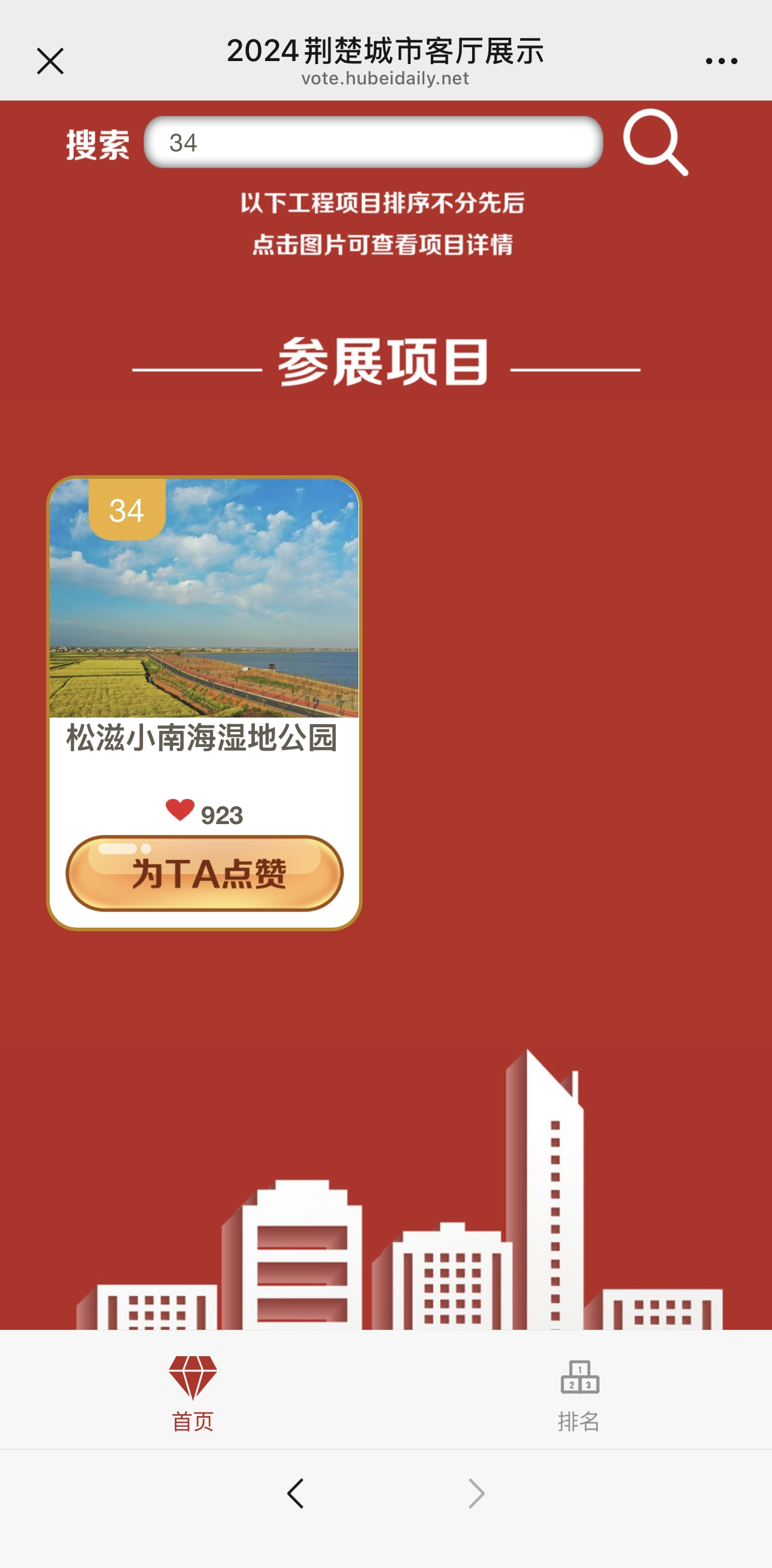Tap the magnifying glass search icon
Viewport: 772px width, 1568px height.
pos(655,142)
